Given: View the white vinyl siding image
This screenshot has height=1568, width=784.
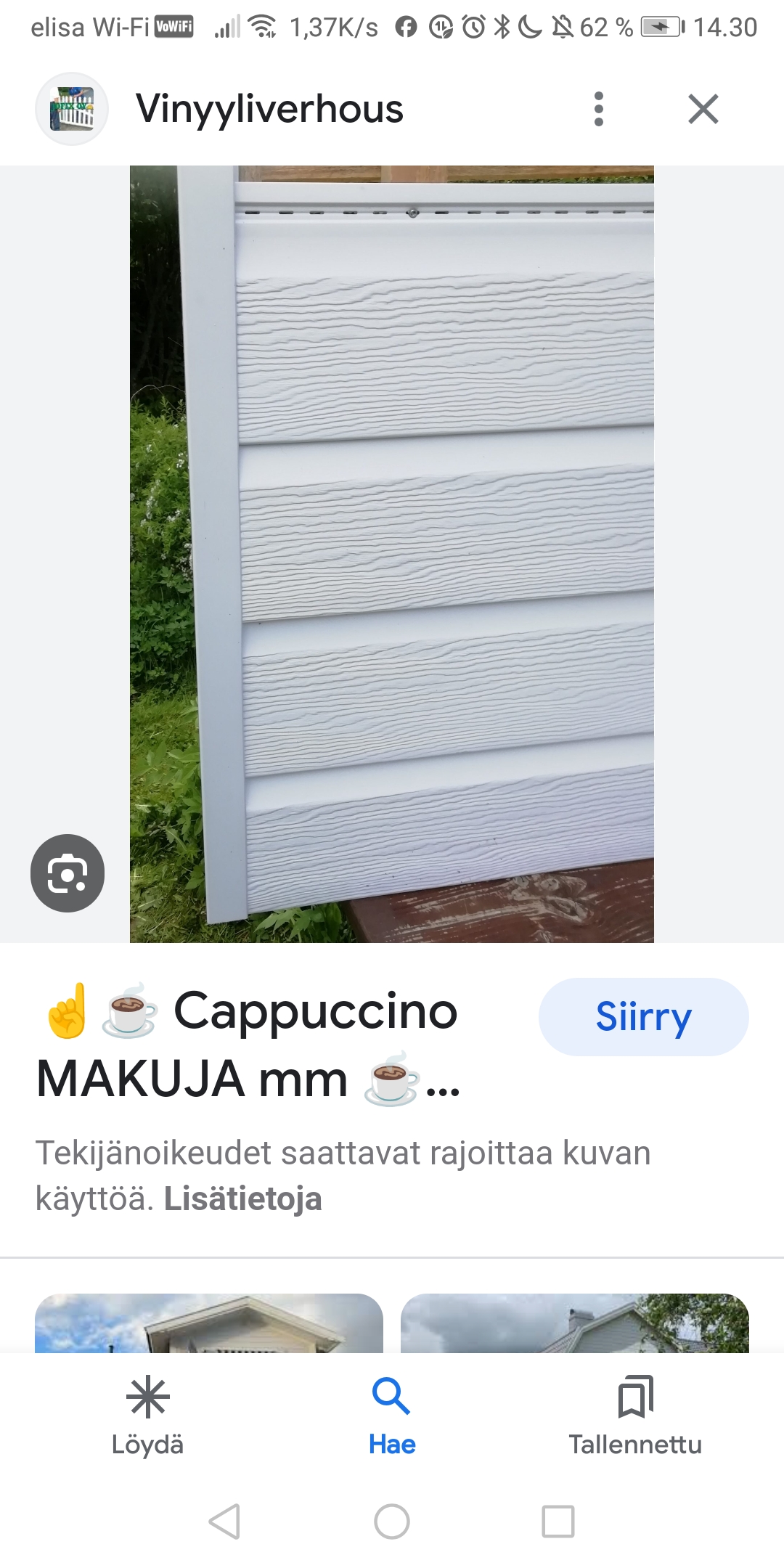Looking at the screenshot, I should click(392, 554).
